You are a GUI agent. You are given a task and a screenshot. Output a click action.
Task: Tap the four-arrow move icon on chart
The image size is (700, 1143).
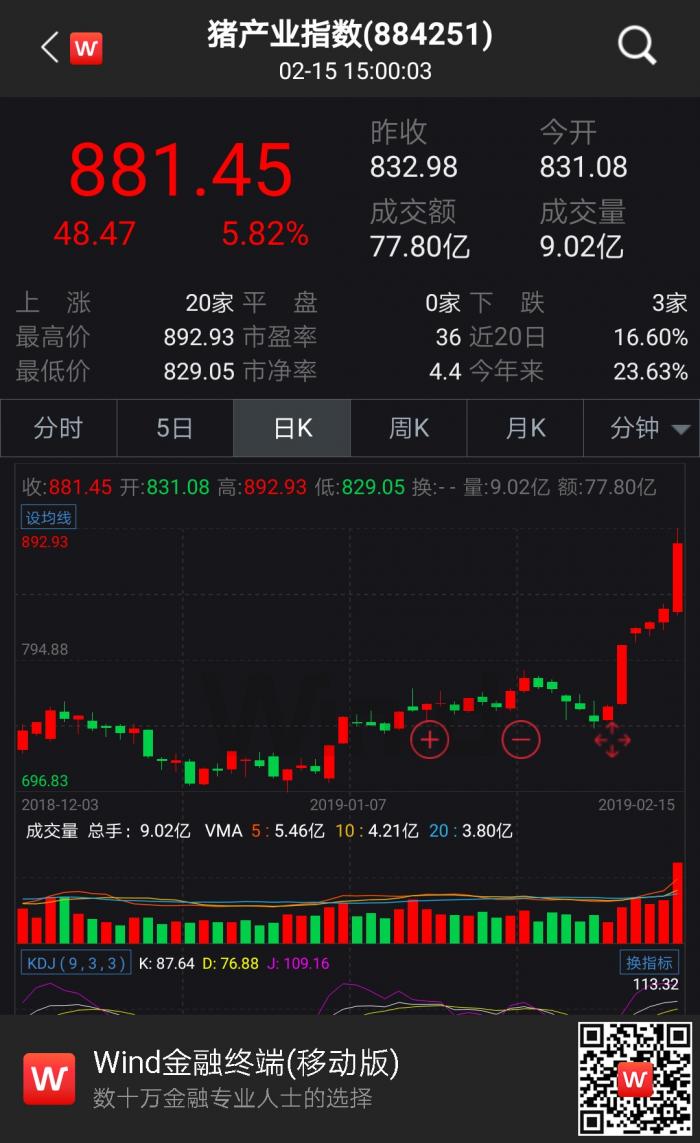[611, 740]
